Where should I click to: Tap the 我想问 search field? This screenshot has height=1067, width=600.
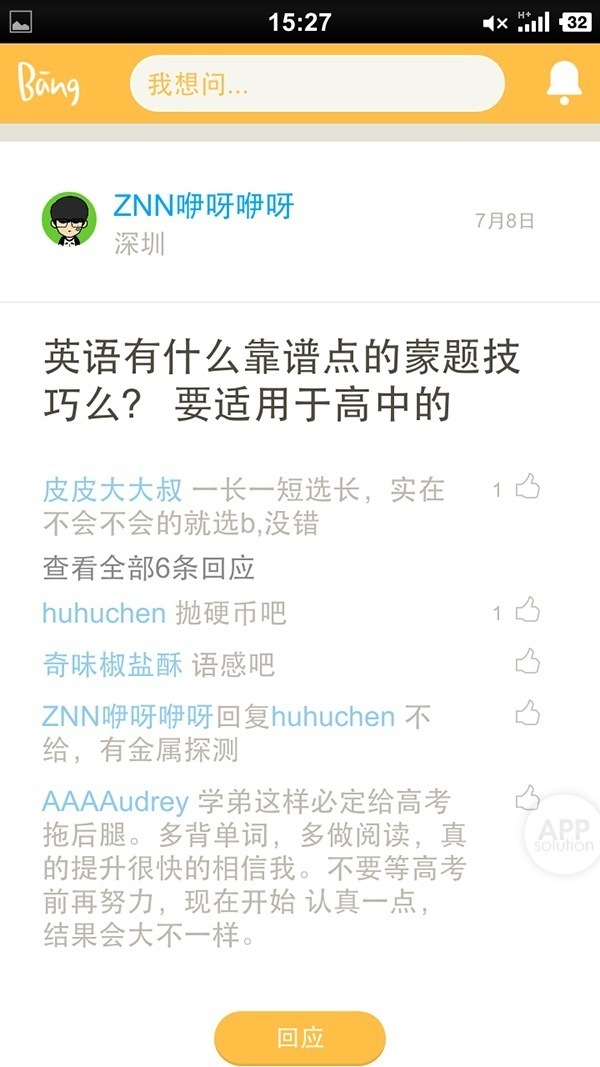click(x=317, y=84)
